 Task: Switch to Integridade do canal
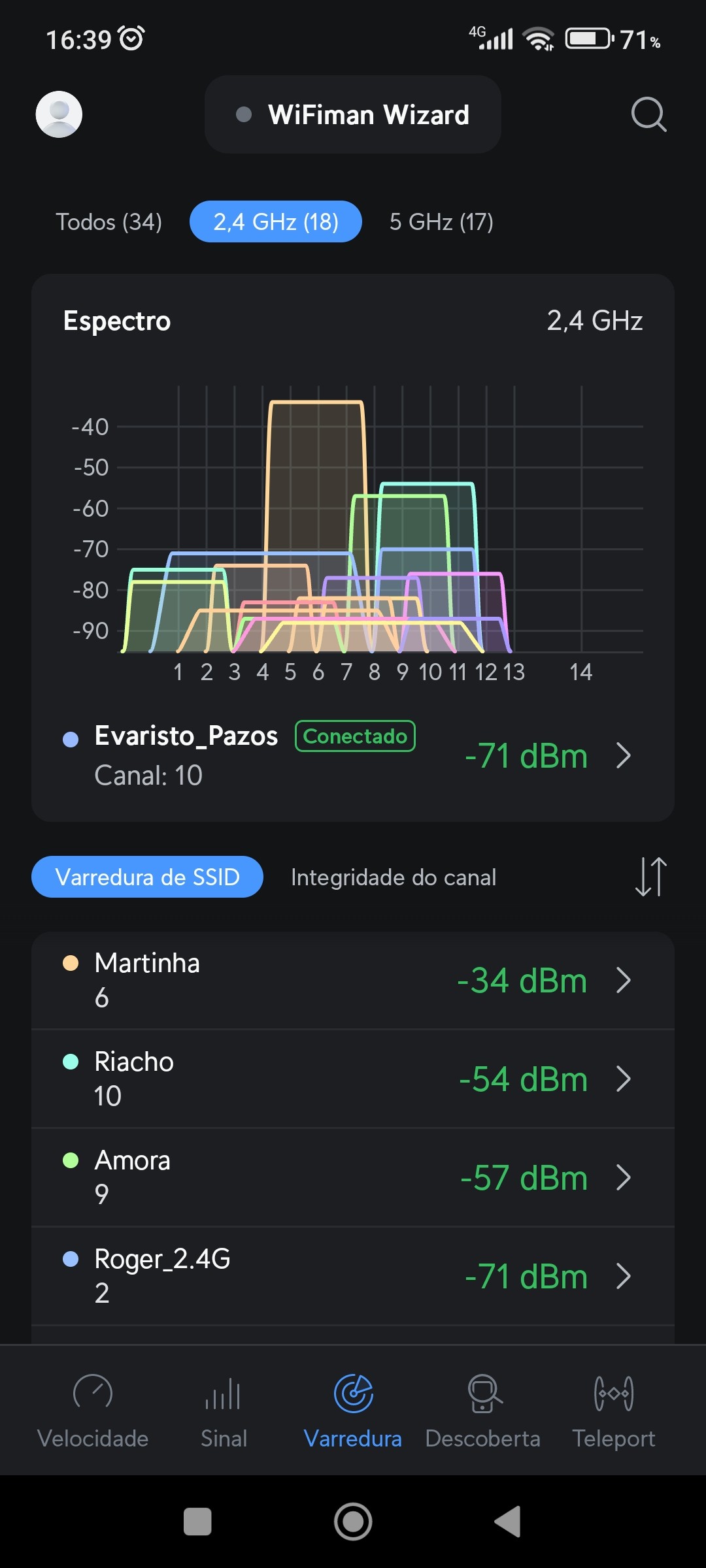(x=394, y=877)
